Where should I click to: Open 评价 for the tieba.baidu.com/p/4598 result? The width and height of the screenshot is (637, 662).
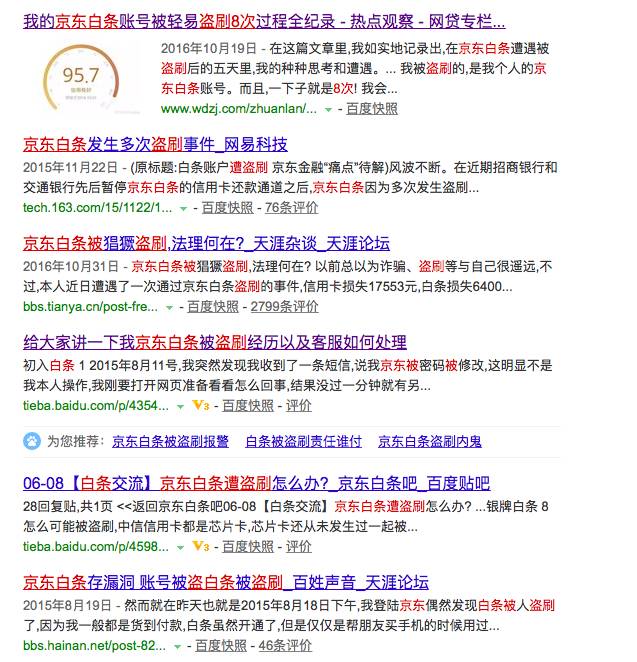(x=298, y=547)
